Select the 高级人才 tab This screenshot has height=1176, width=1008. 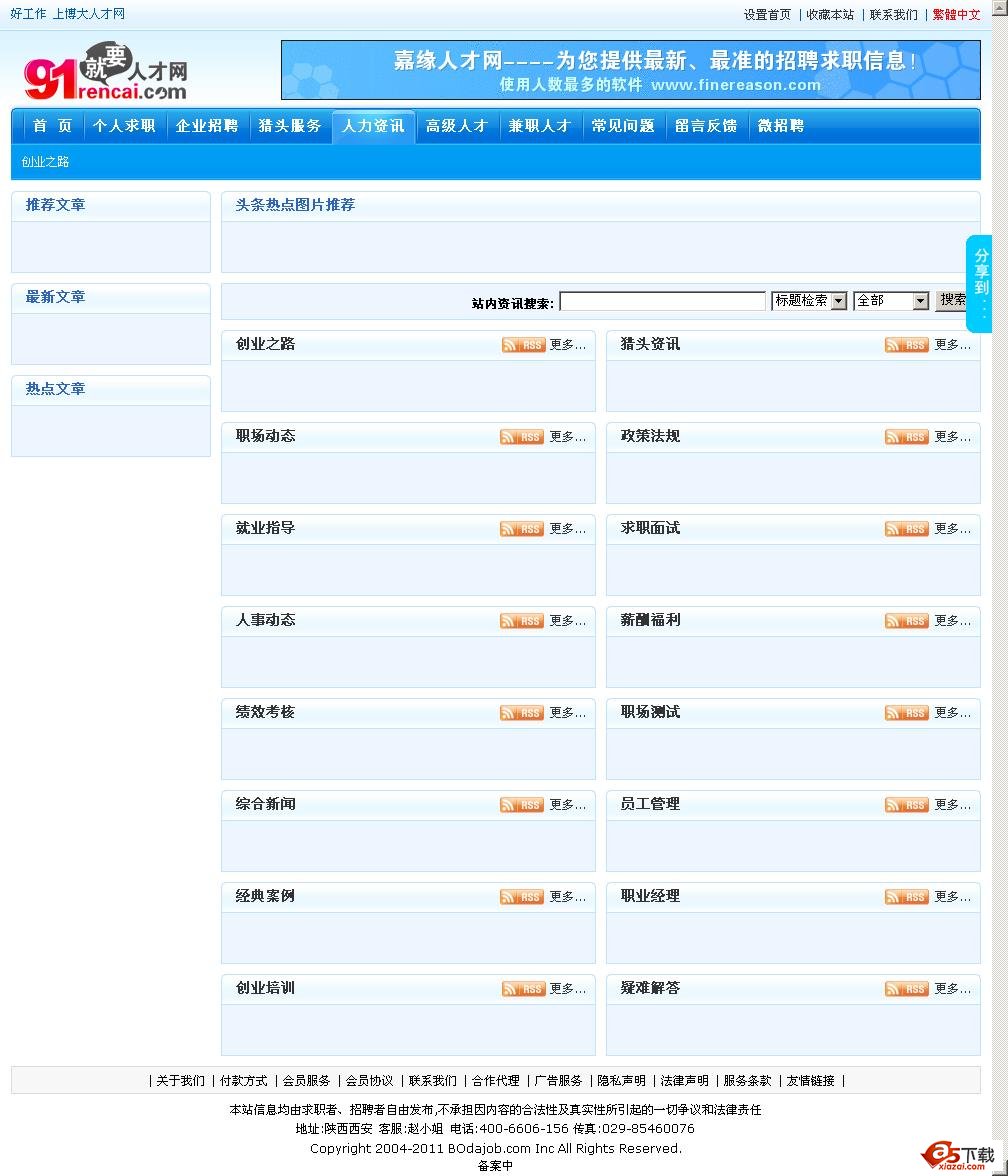(x=456, y=126)
